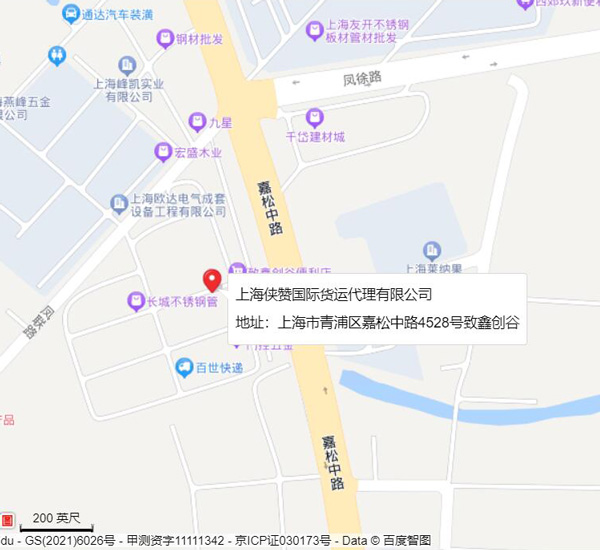
Task: Open the 通达汽车装潢 point of interest
Action: (71, 14)
